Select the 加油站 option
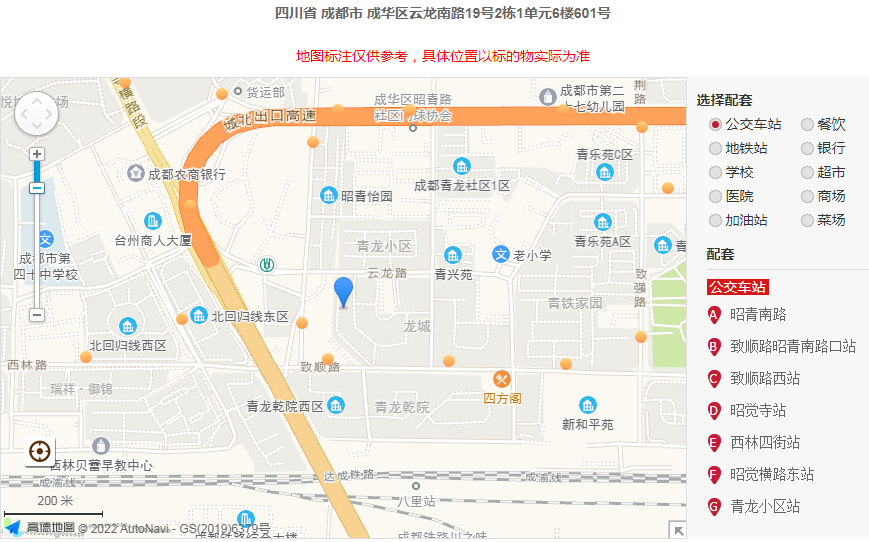This screenshot has height=542, width=869. 716,221
